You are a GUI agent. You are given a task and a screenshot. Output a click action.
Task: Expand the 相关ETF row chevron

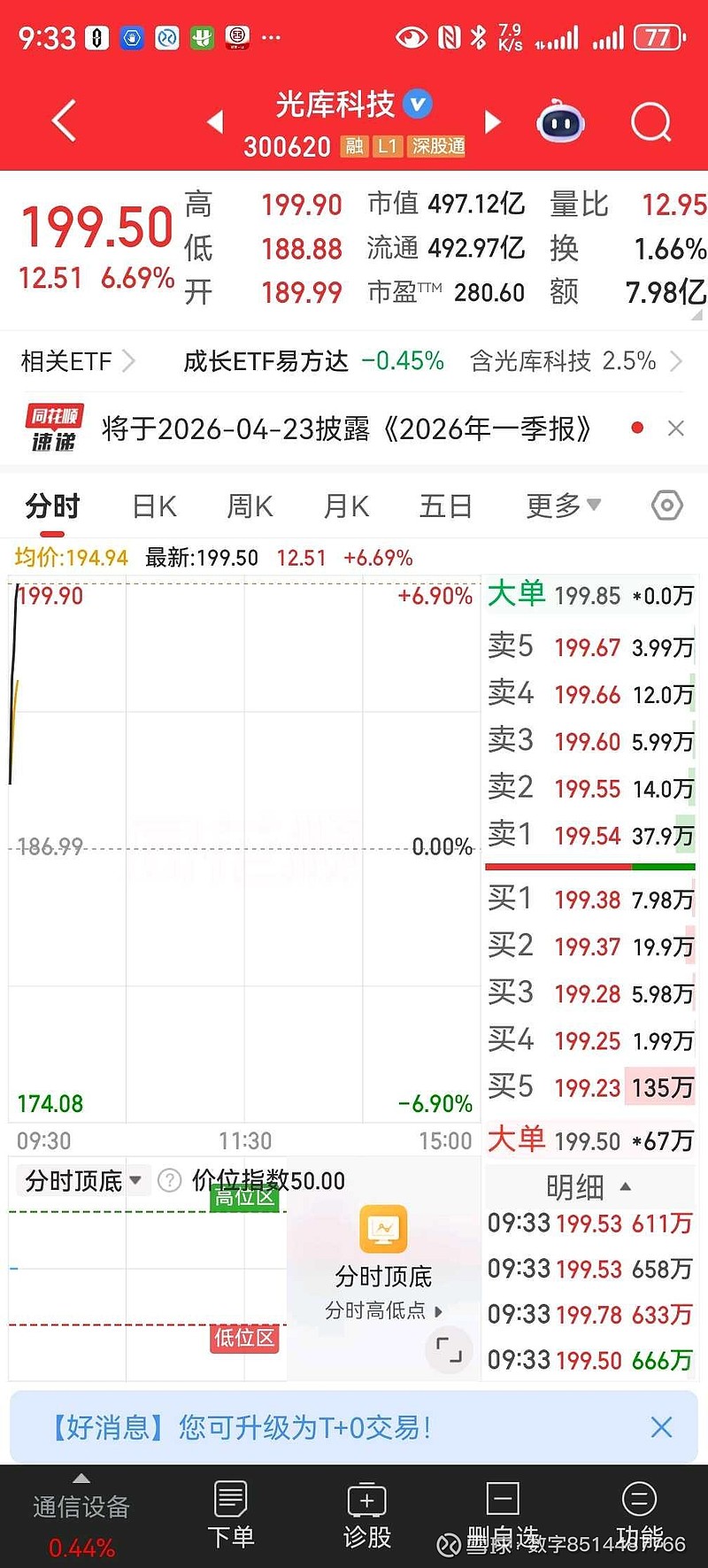(129, 361)
